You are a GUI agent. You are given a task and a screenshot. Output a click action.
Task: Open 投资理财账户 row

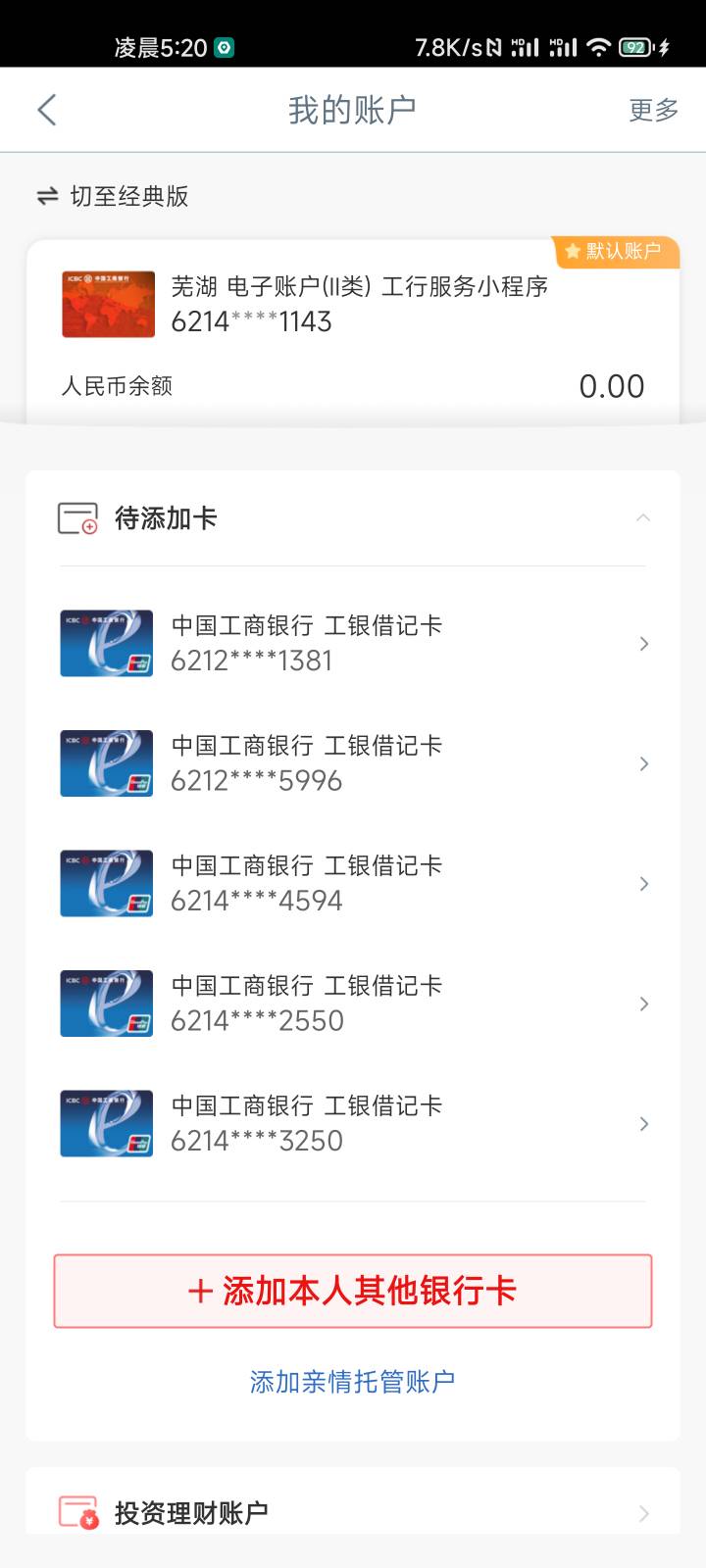(x=353, y=1512)
